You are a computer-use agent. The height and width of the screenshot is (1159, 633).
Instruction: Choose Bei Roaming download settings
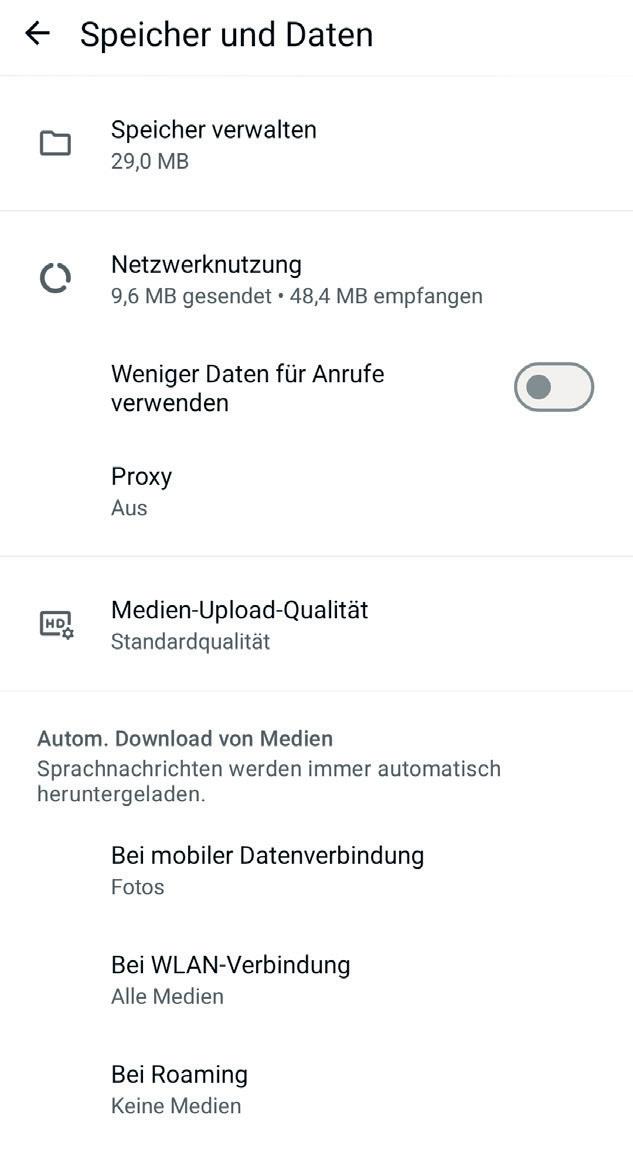[180, 1088]
